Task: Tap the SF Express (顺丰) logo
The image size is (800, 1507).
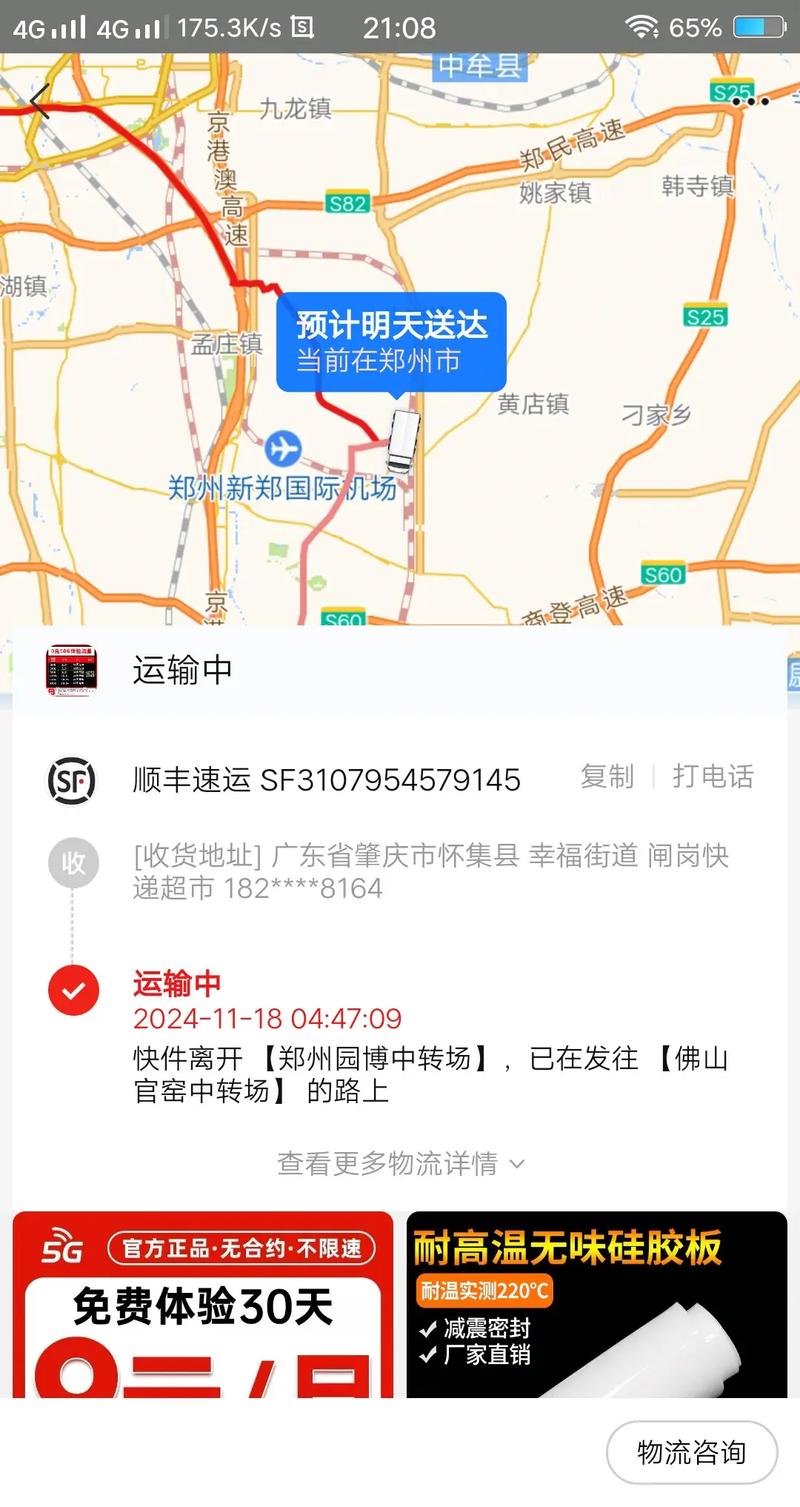Action: click(x=71, y=780)
